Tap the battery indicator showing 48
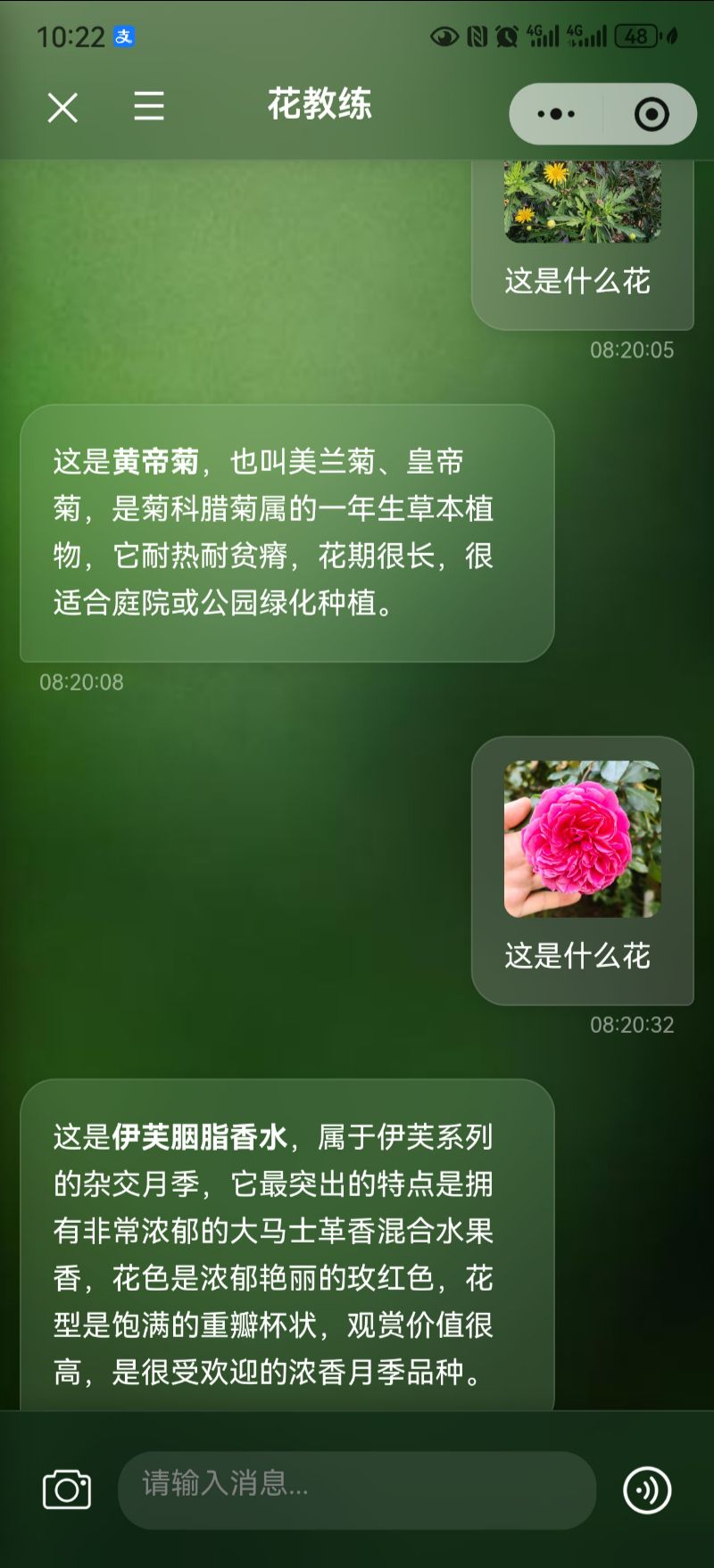 pyautogui.click(x=637, y=37)
